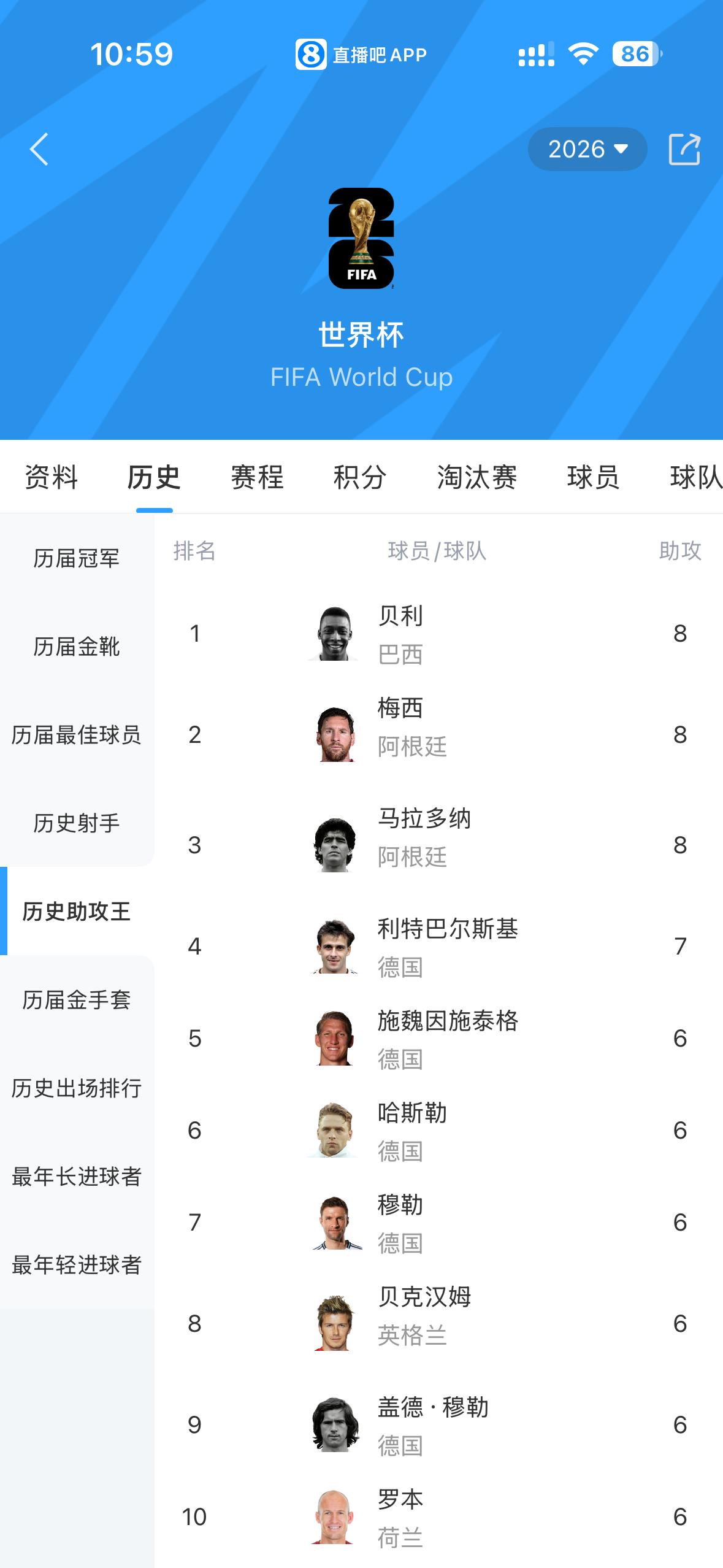Open player row for 贝利
This screenshot has height=1568, width=723.
[438, 634]
